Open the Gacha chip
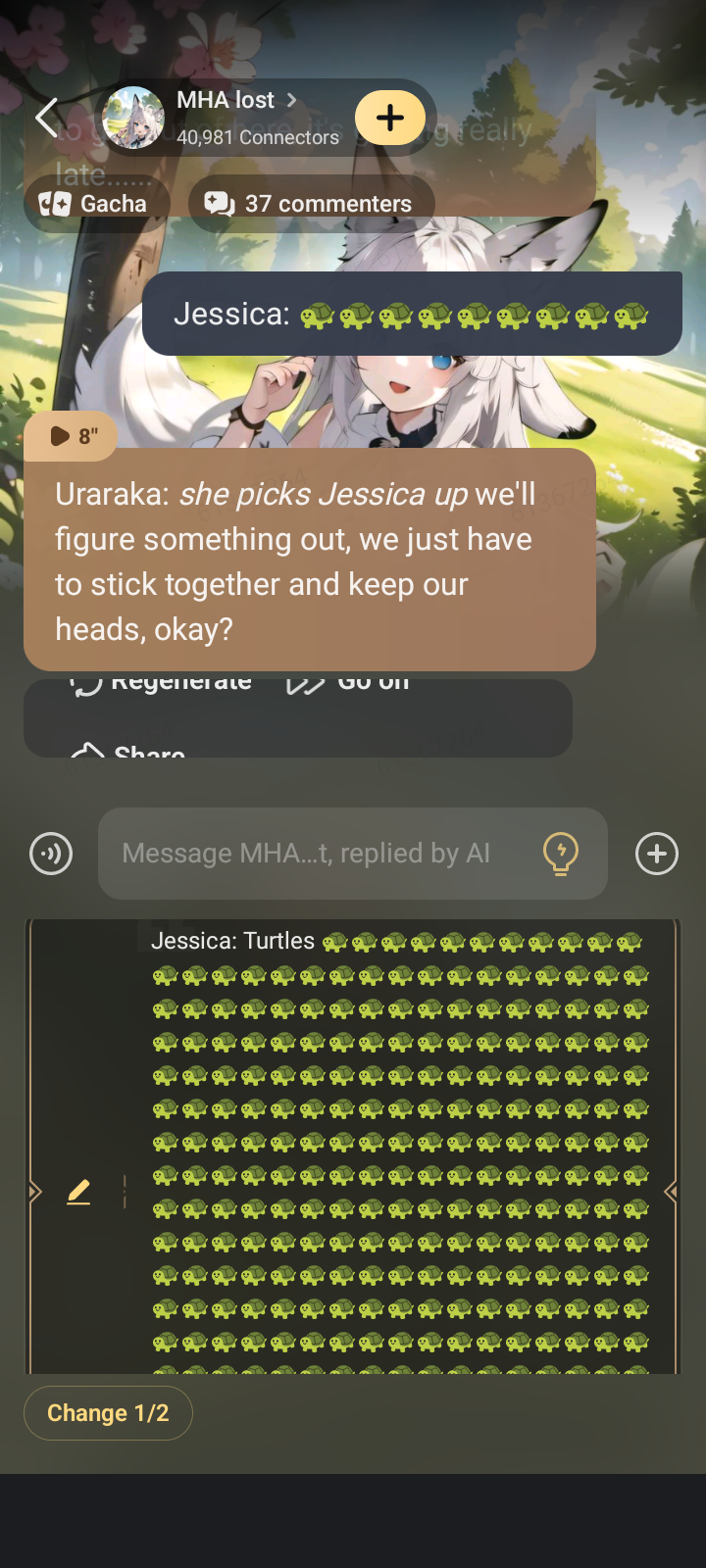This screenshot has width=706, height=1568. (x=95, y=204)
